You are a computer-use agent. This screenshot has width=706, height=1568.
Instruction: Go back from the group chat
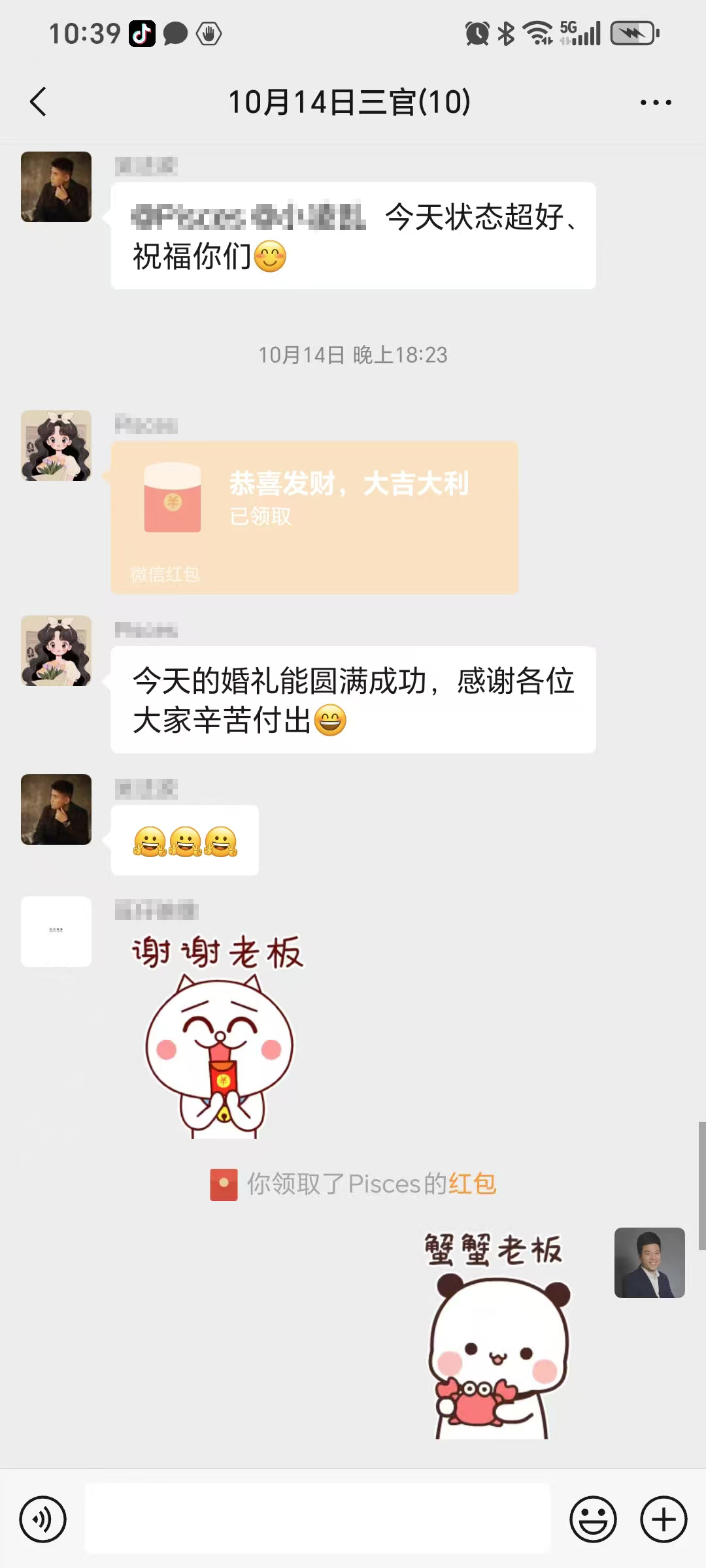[x=39, y=102]
